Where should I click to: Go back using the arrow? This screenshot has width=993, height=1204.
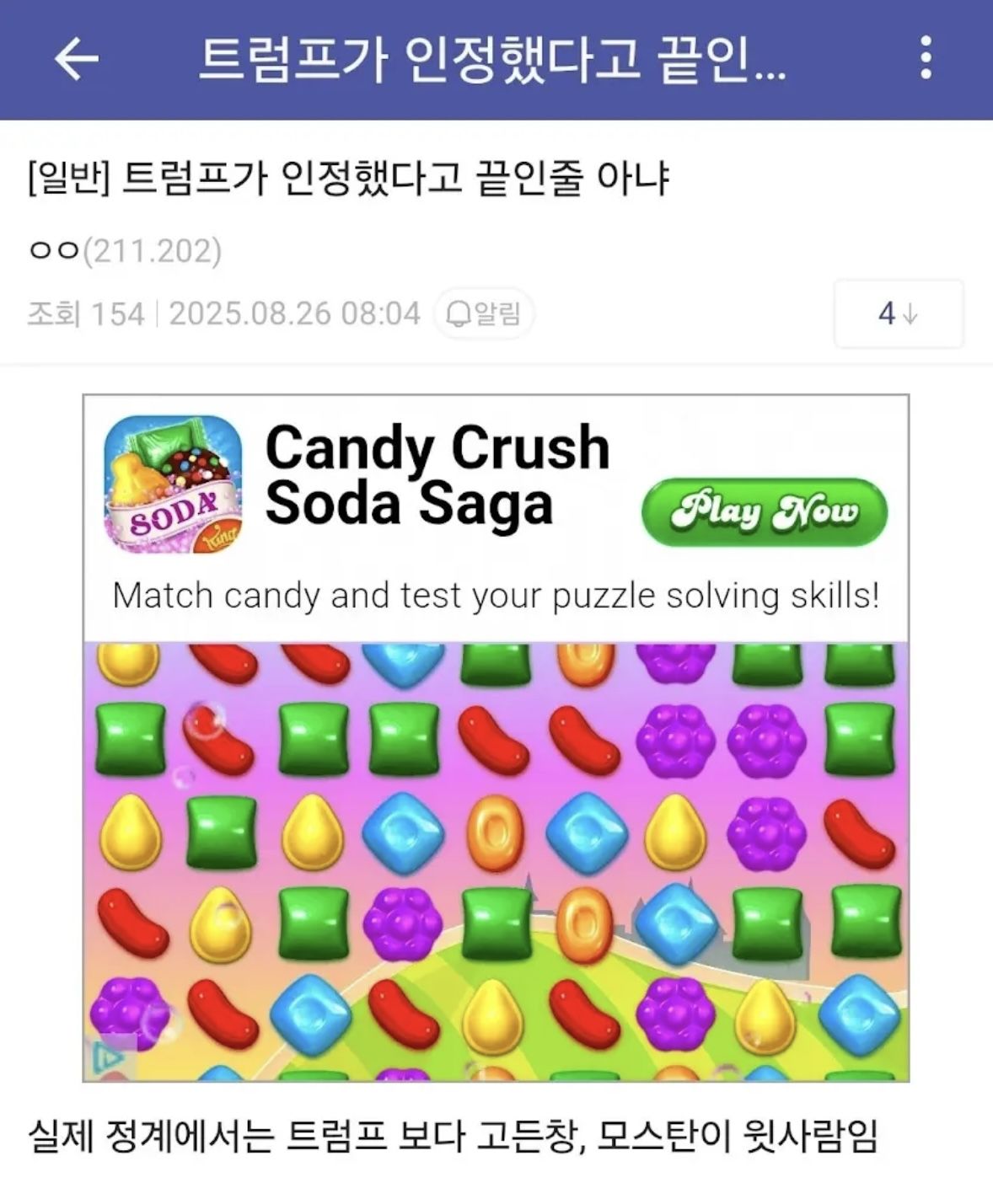[x=77, y=59]
